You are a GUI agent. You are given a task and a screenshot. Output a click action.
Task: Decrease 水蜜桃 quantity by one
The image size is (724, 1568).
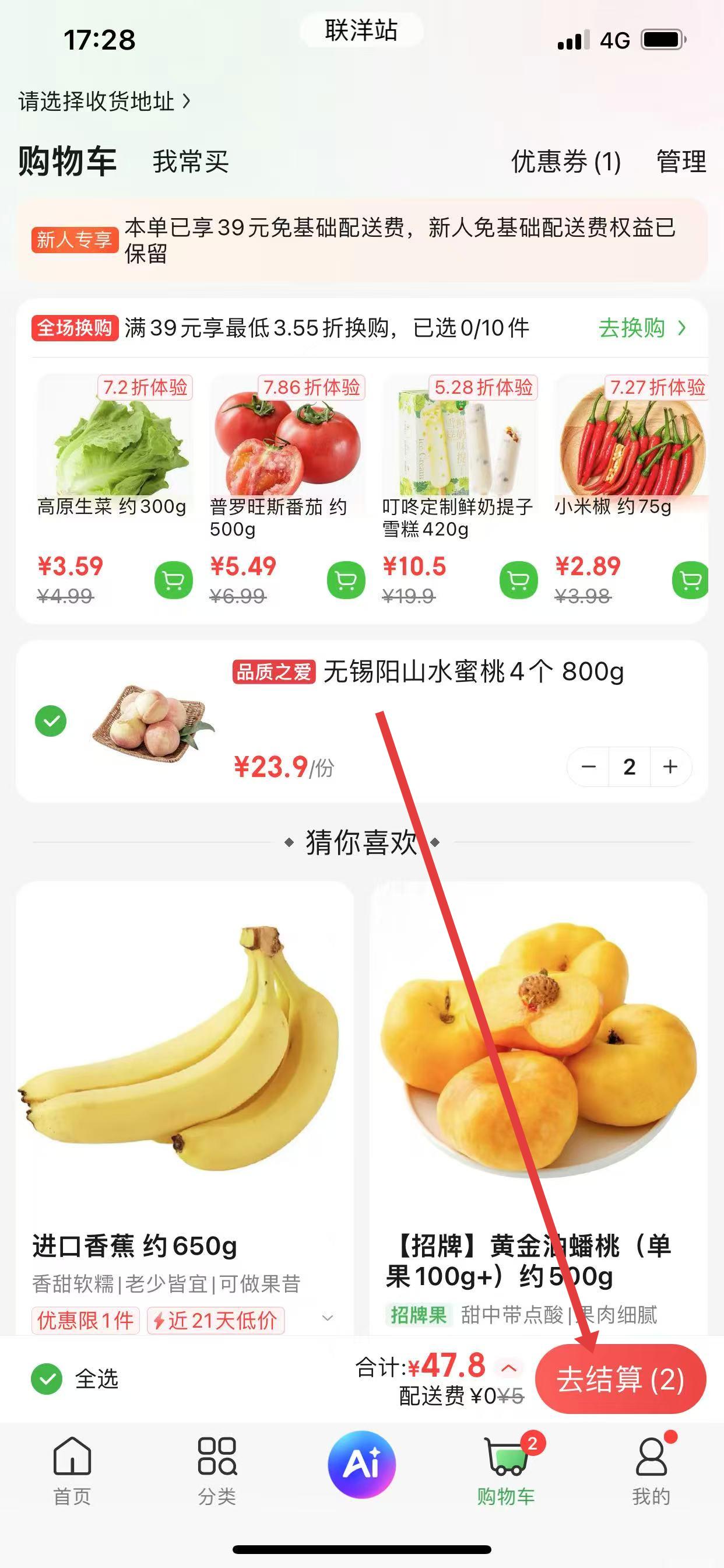point(588,767)
